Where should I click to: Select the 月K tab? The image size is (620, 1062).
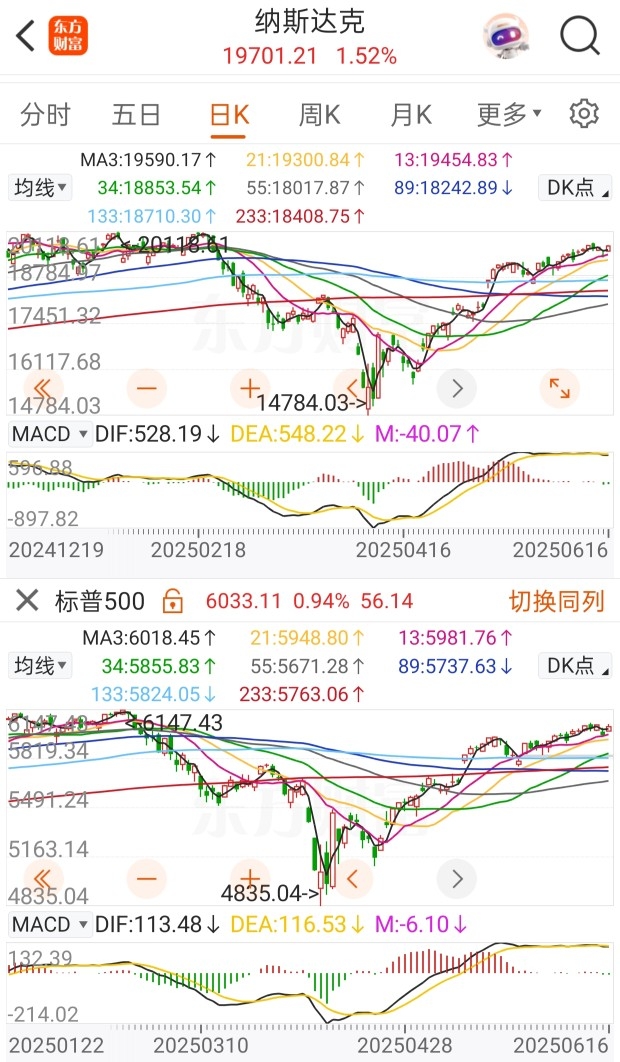click(411, 114)
